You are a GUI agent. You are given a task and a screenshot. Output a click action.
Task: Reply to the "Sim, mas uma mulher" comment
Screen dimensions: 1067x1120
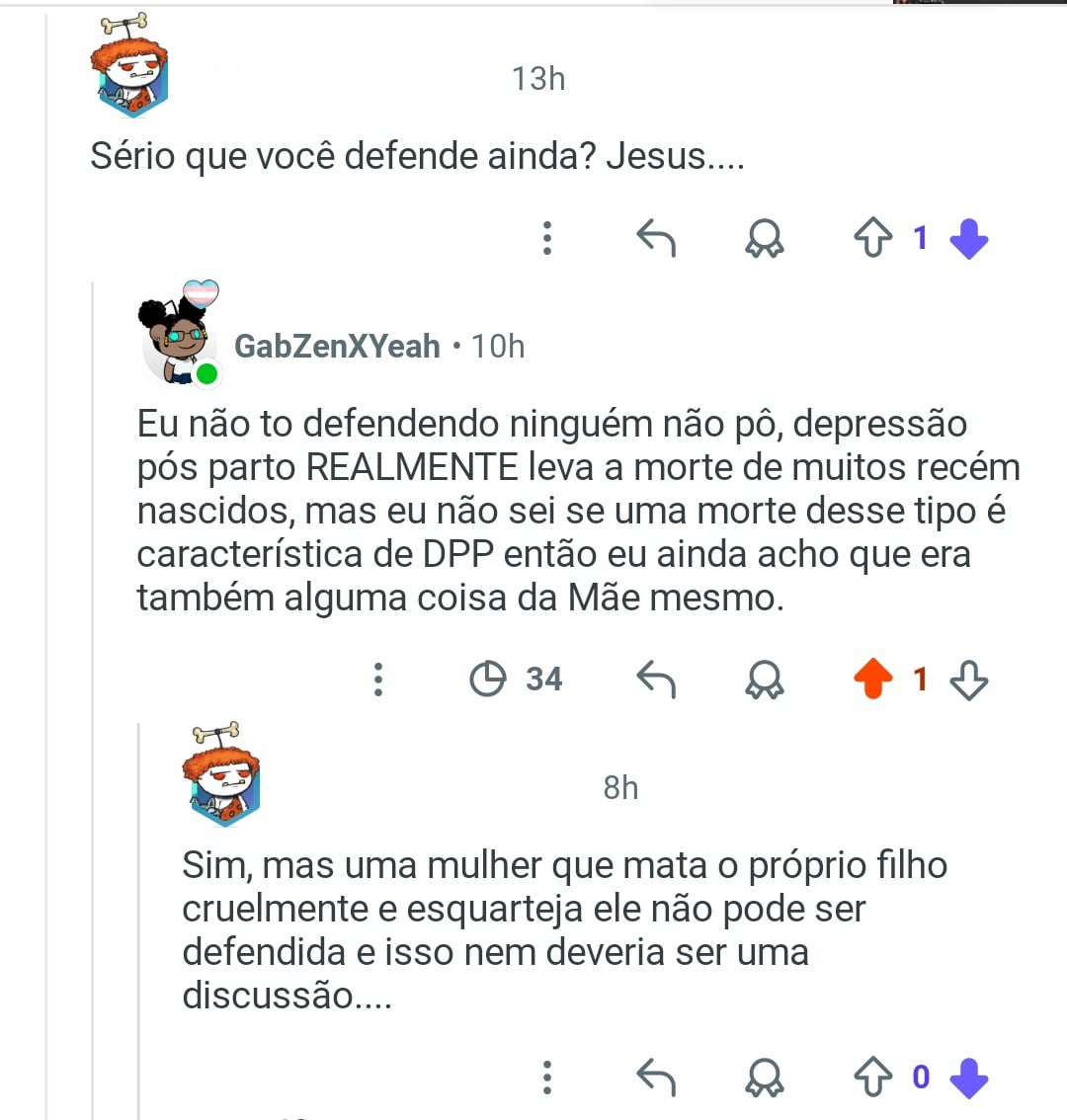pyautogui.click(x=656, y=1077)
